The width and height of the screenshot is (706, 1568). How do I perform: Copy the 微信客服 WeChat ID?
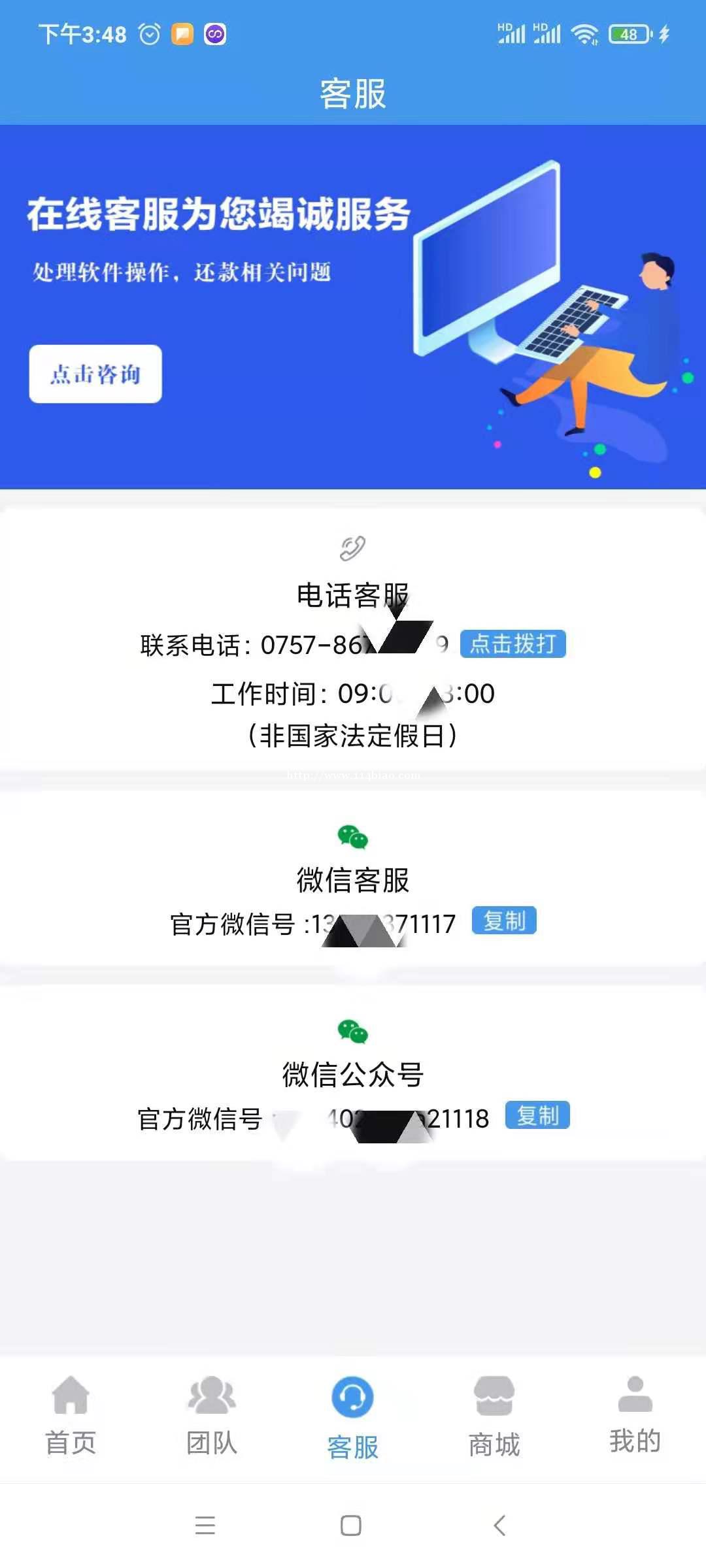coord(504,921)
